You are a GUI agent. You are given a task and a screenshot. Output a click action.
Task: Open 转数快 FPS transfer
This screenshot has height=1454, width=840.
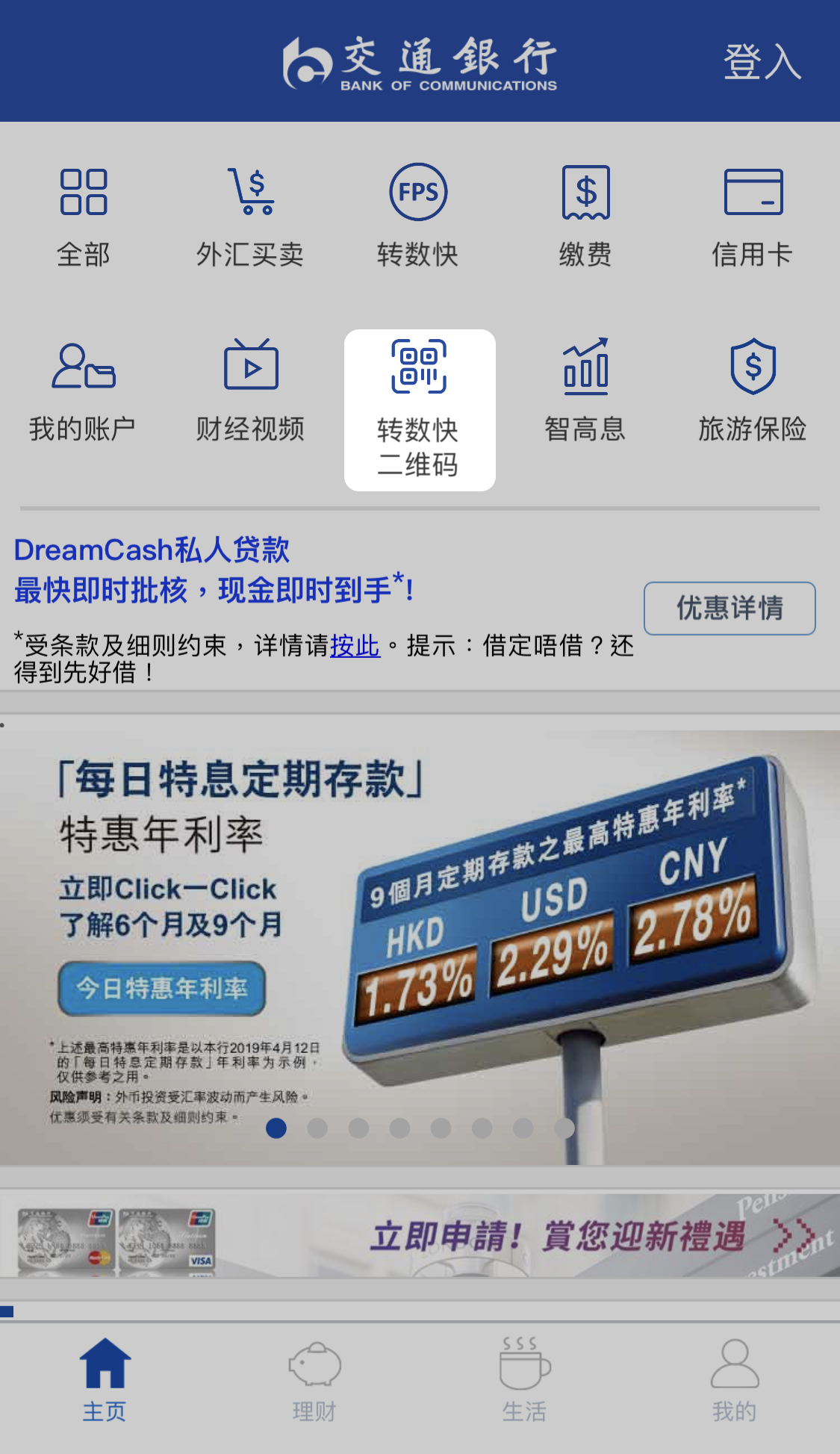coord(418,217)
